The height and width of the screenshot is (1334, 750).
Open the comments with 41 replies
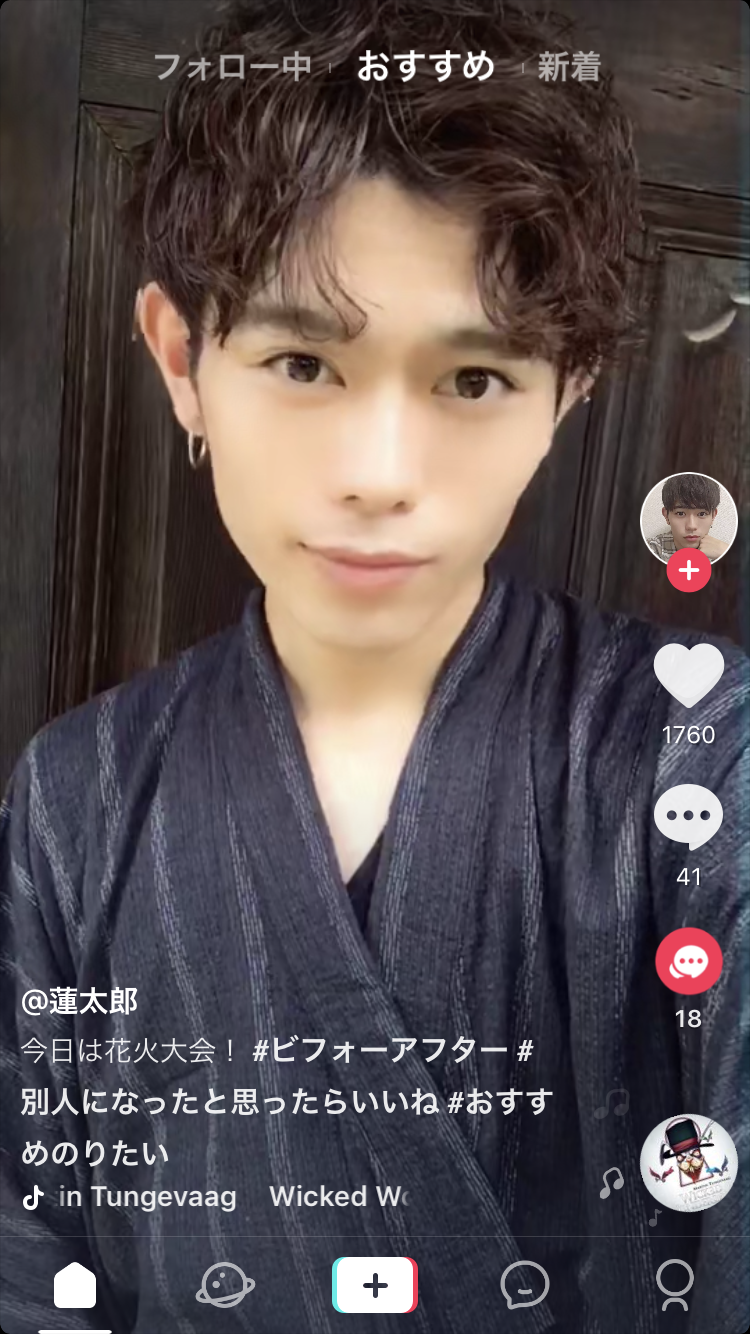pos(688,817)
